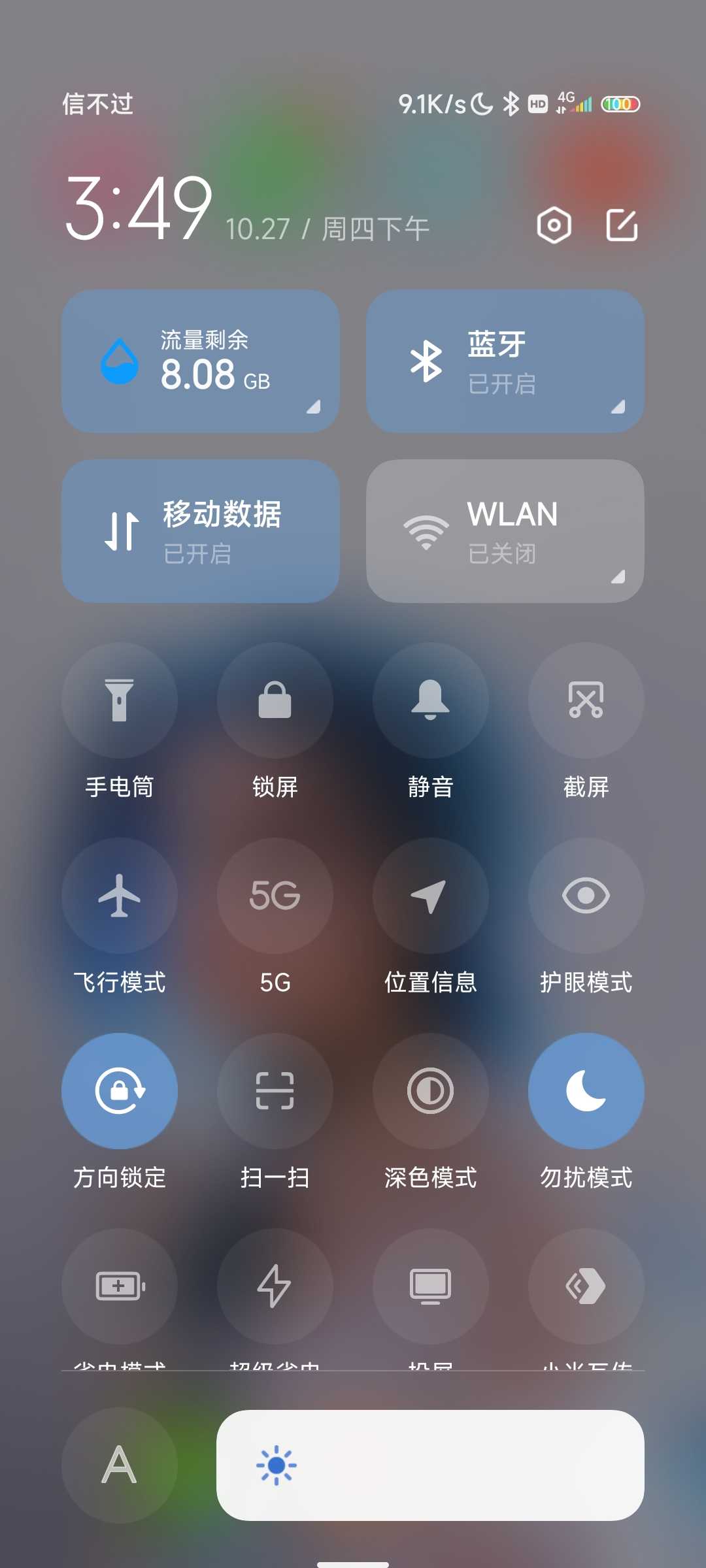The width and height of the screenshot is (706, 1568).
Task: Take a screenshot with 截屏
Action: pos(586,700)
